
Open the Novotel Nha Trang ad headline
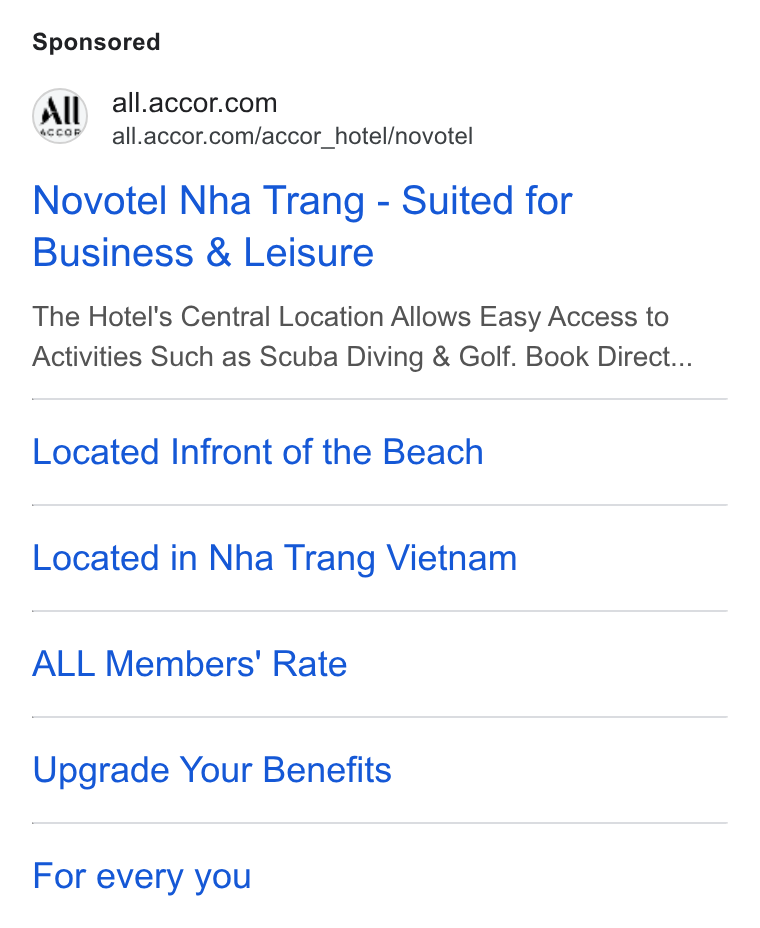[302, 227]
